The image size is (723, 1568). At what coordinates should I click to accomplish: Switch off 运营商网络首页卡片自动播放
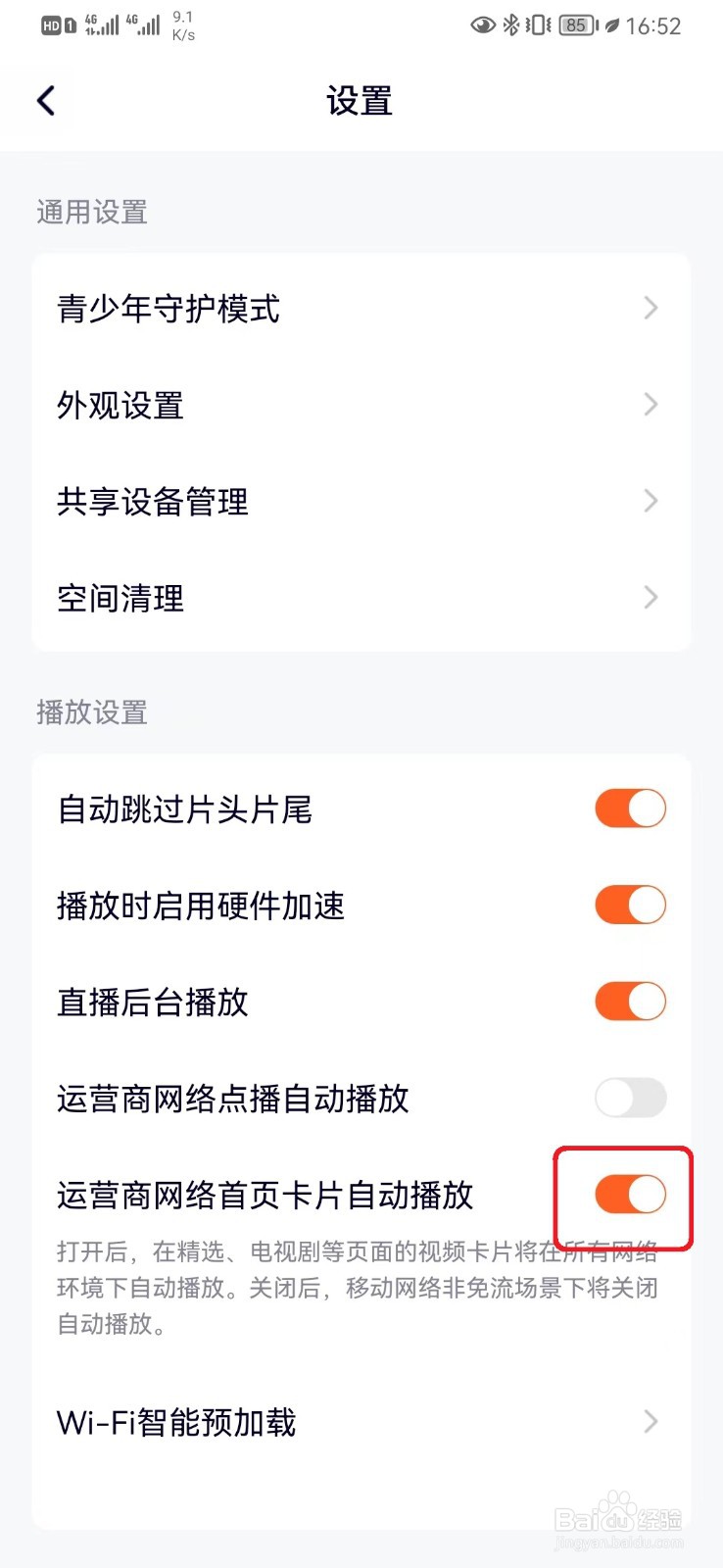click(630, 1194)
